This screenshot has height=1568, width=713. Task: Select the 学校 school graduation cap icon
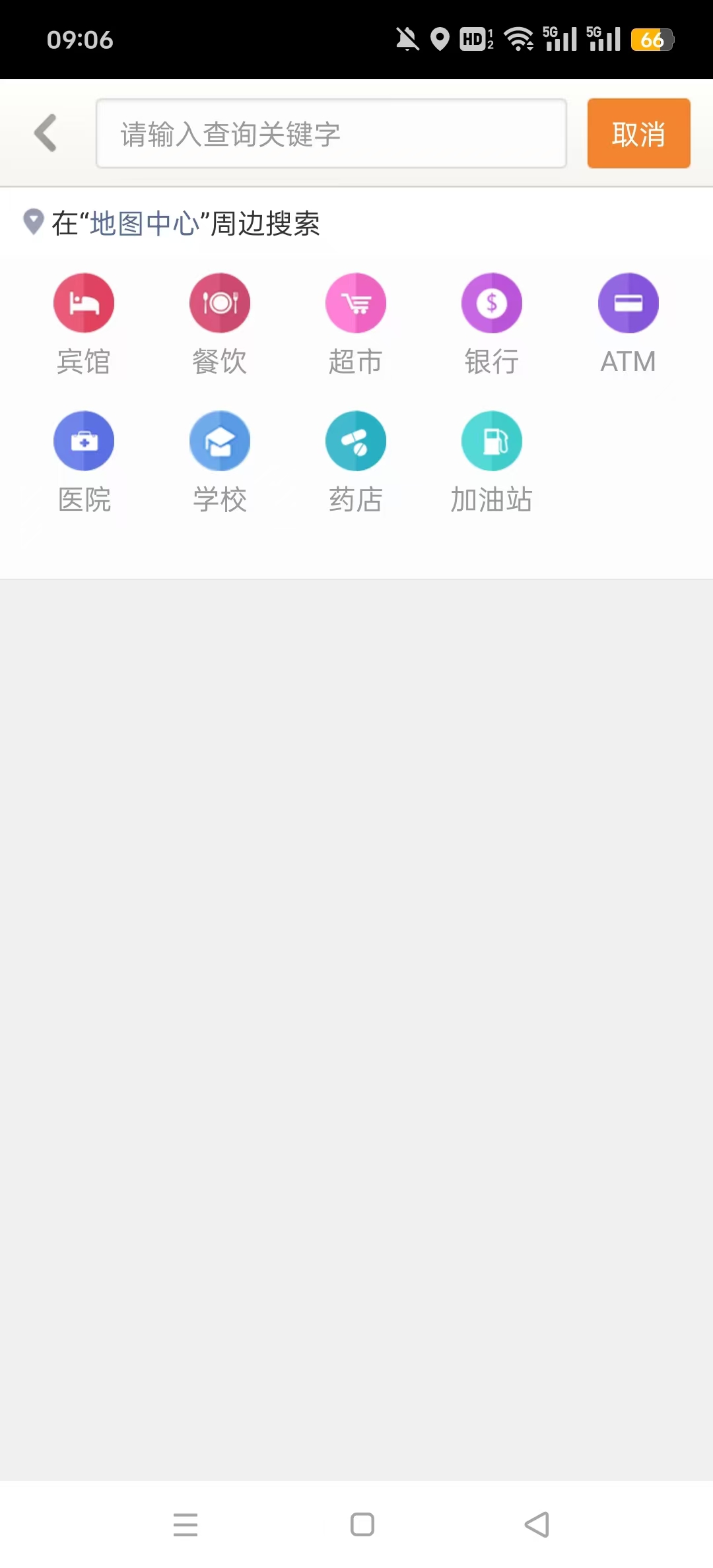coord(220,441)
